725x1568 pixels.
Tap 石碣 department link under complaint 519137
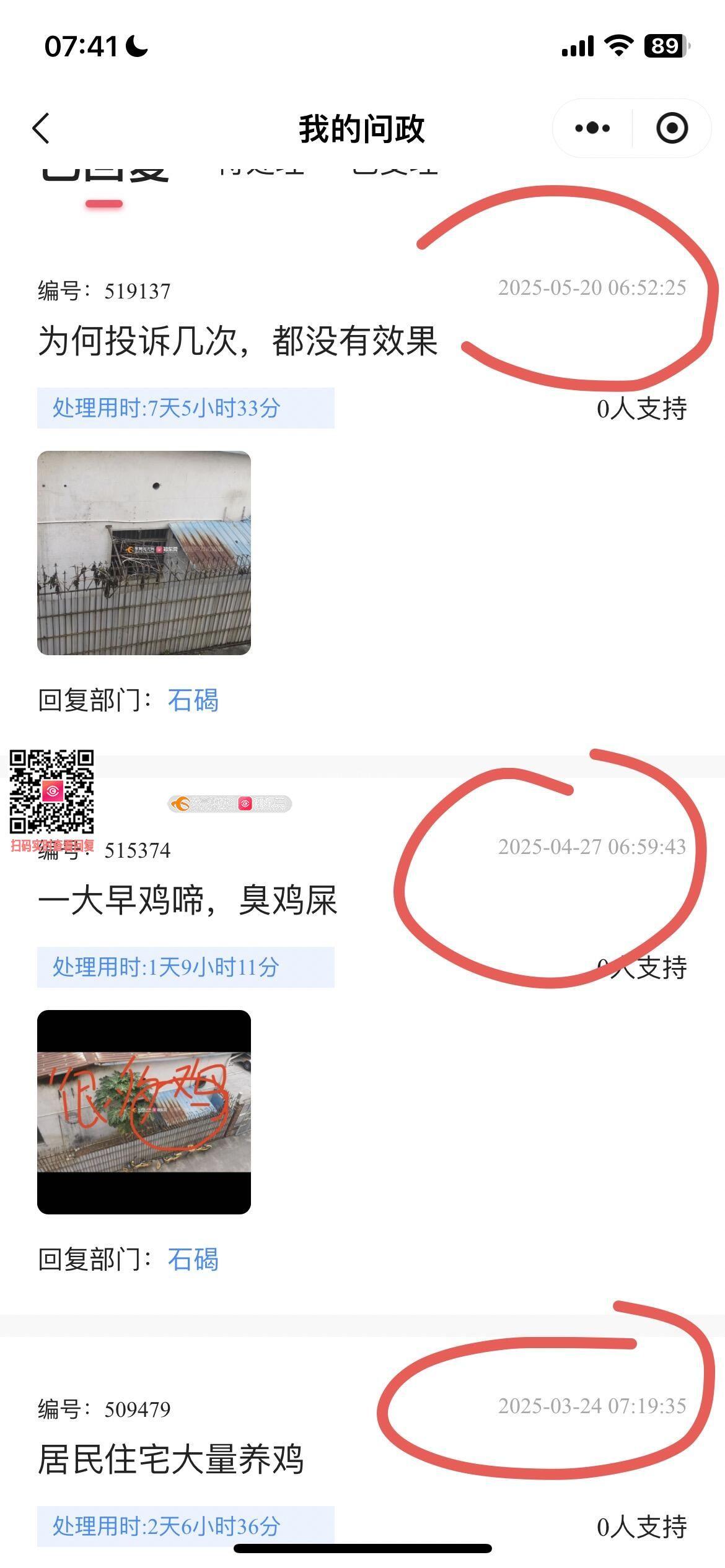[x=193, y=700]
